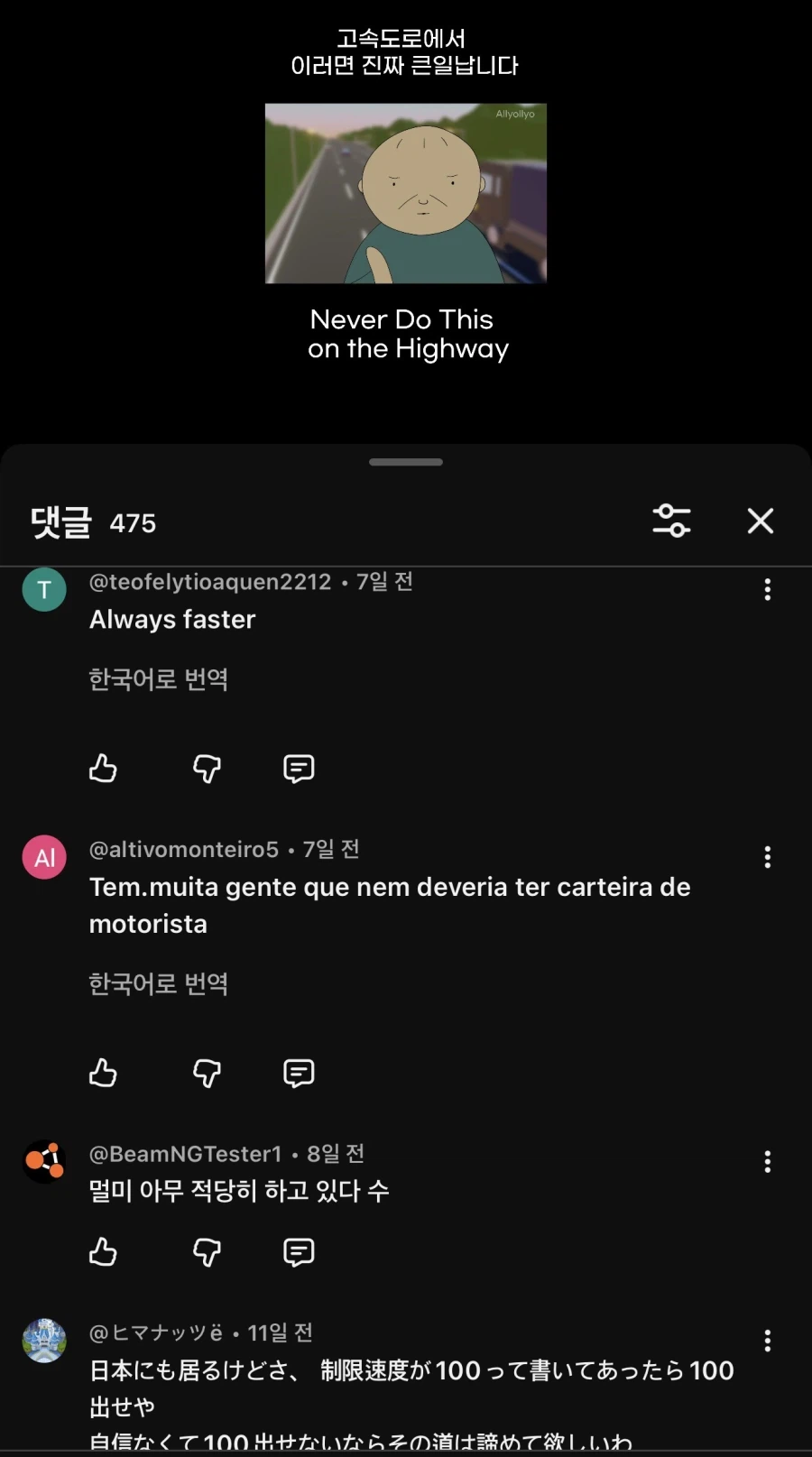Open comment sort options

point(671,521)
